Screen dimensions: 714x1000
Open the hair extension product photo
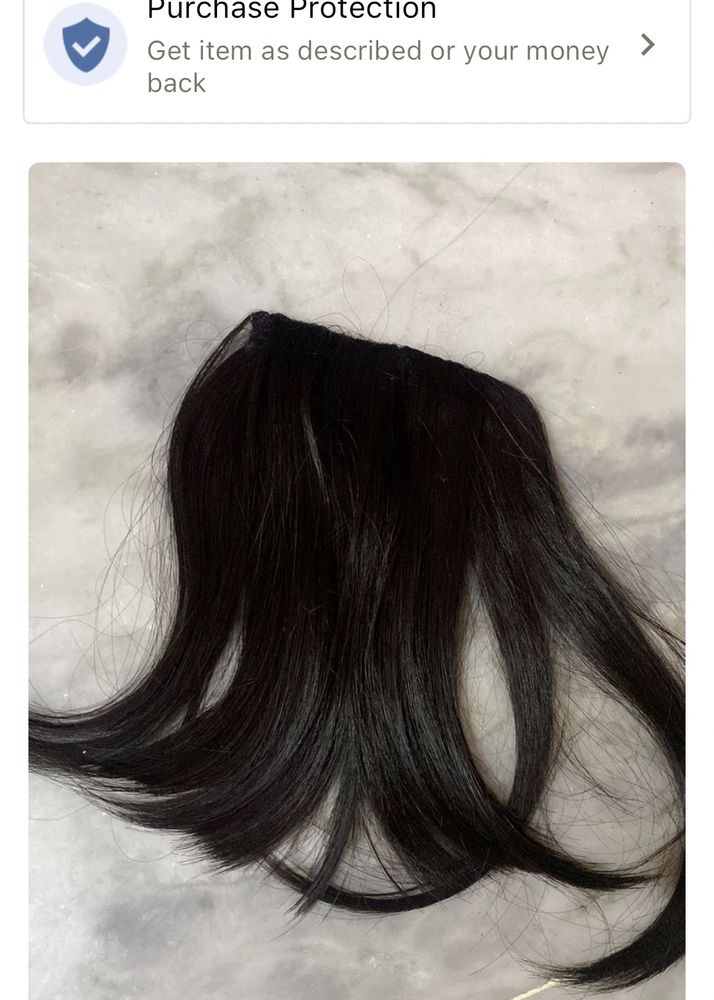(357, 580)
